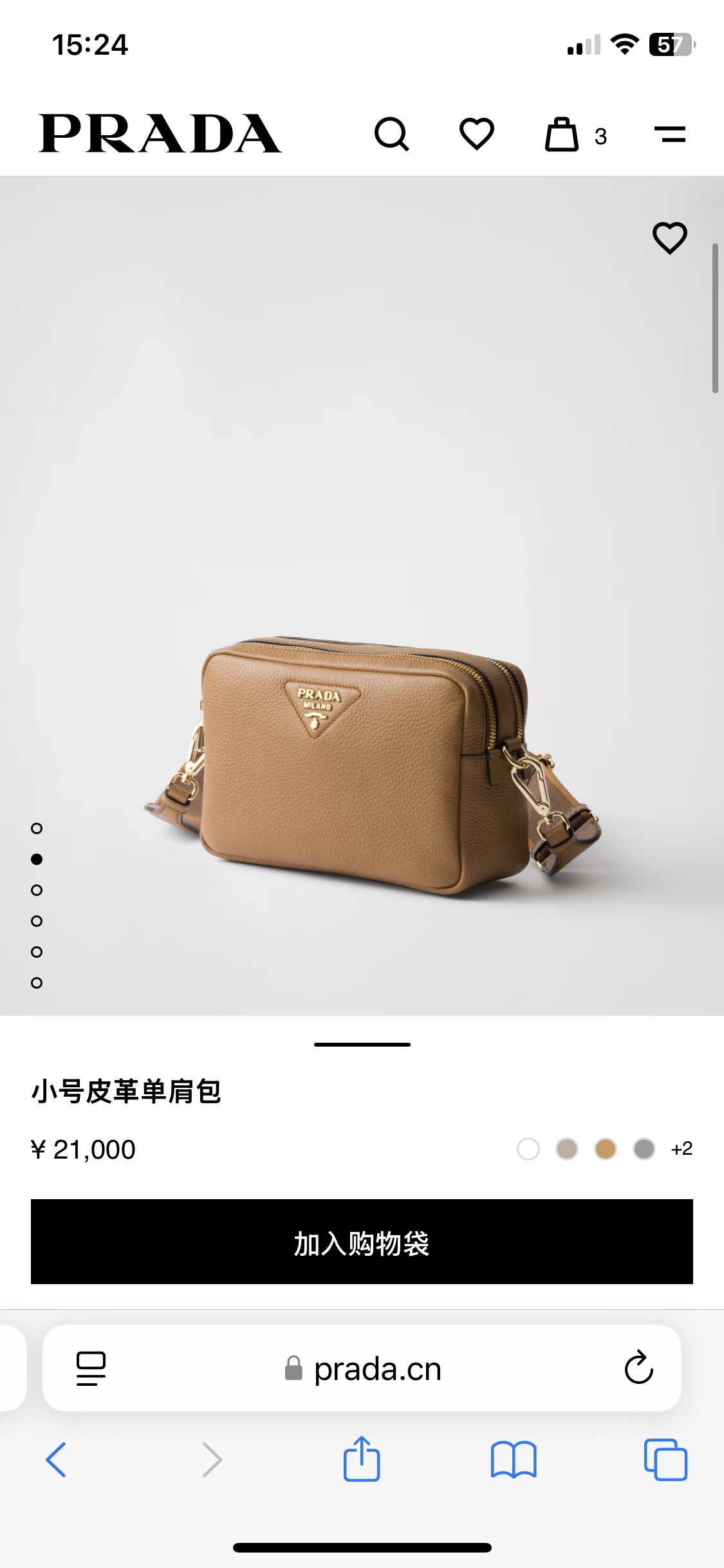Open Safari bookmarks
The width and height of the screenshot is (724, 1568).
pos(514,1460)
